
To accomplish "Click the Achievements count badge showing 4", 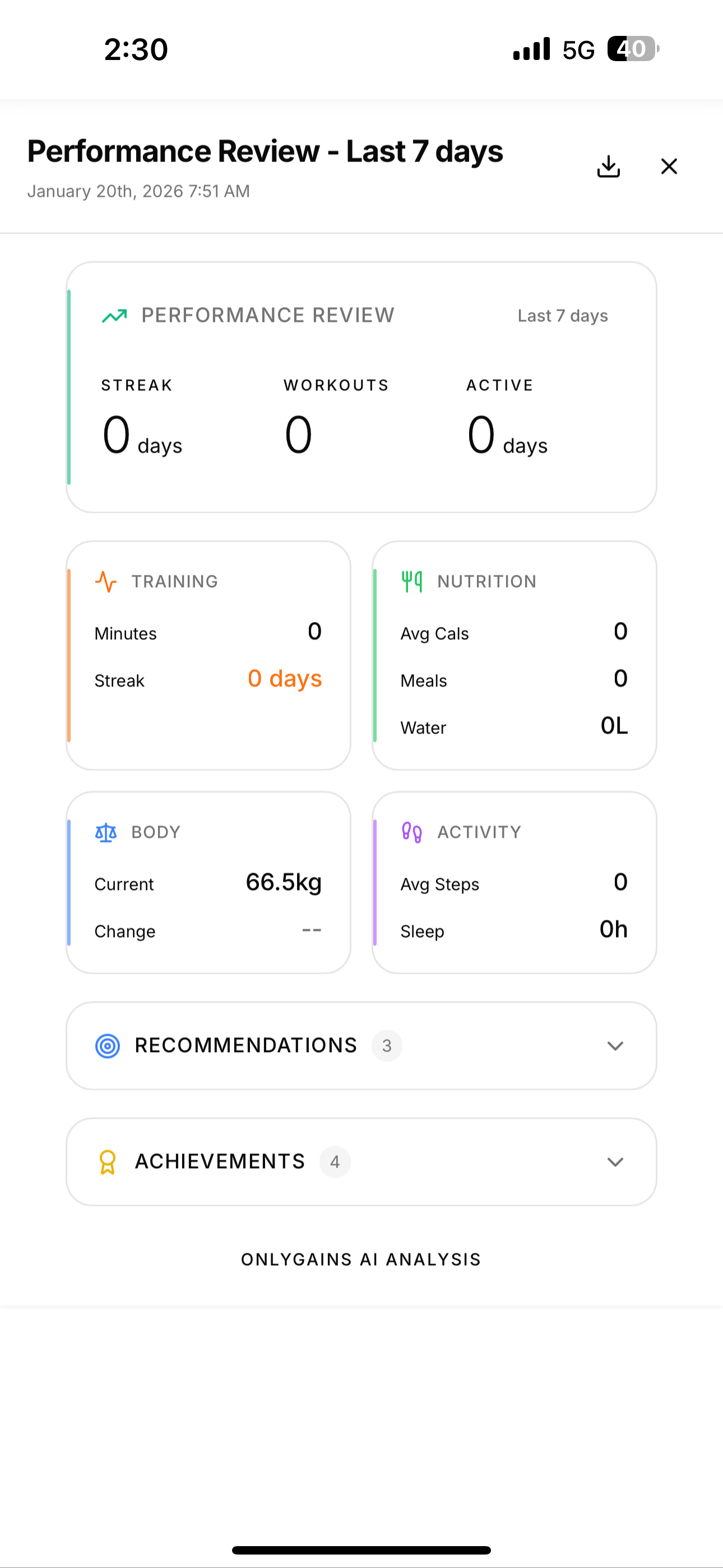I will tap(335, 1161).
